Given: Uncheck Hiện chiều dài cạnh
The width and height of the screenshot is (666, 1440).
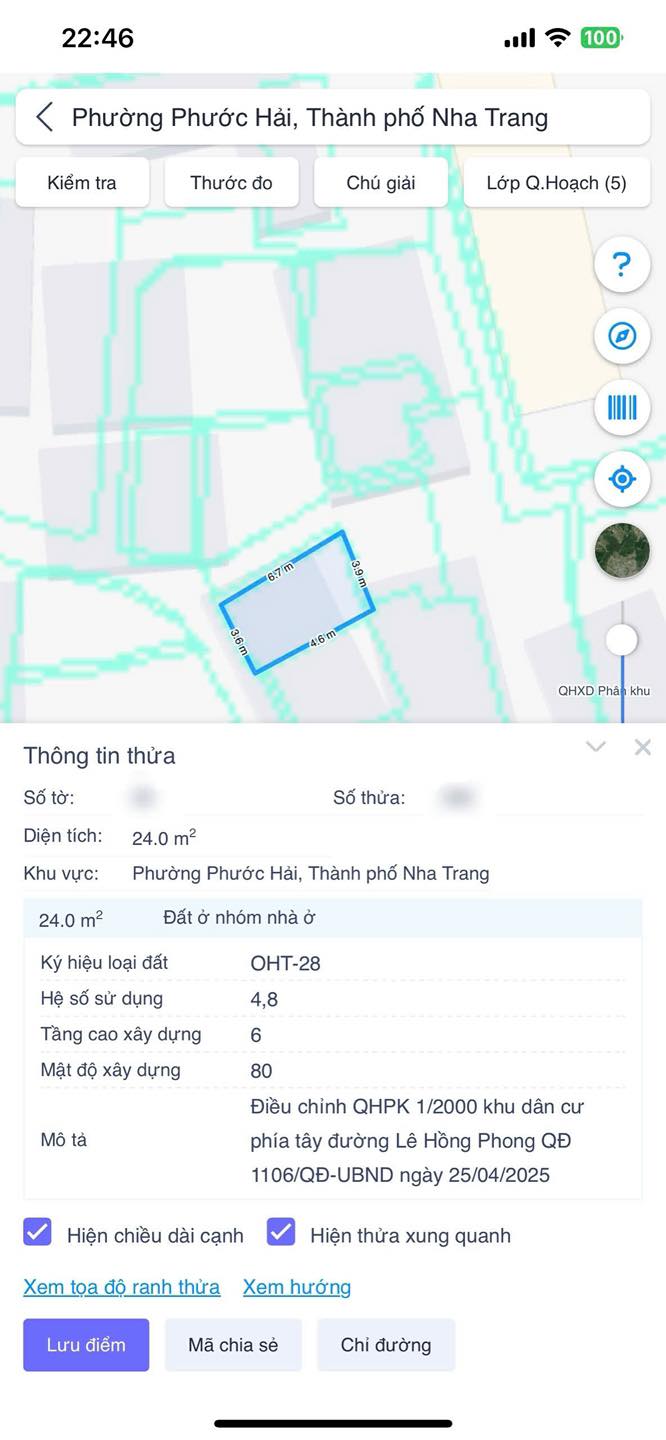Looking at the screenshot, I should 38,1232.
